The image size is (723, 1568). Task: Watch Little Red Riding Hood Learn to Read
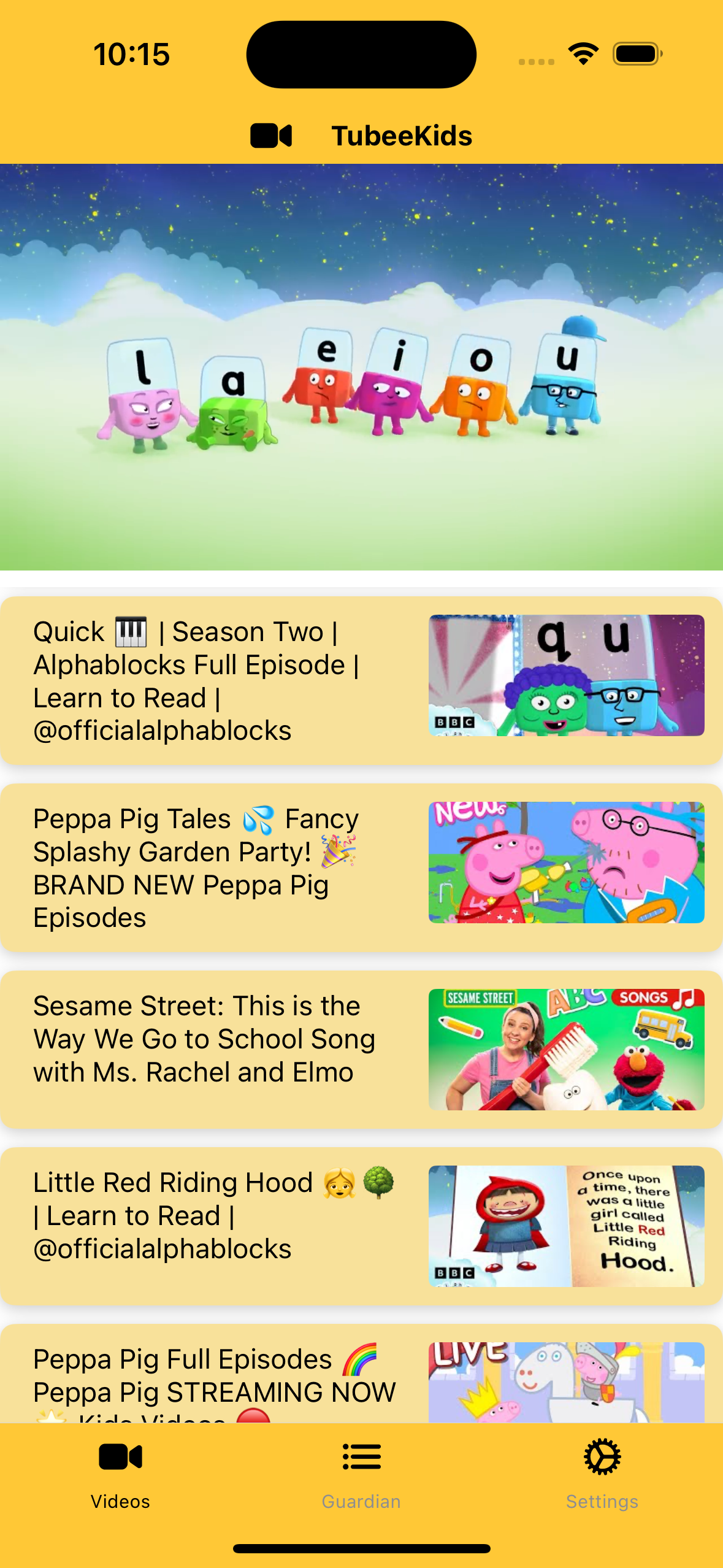(x=361, y=1226)
